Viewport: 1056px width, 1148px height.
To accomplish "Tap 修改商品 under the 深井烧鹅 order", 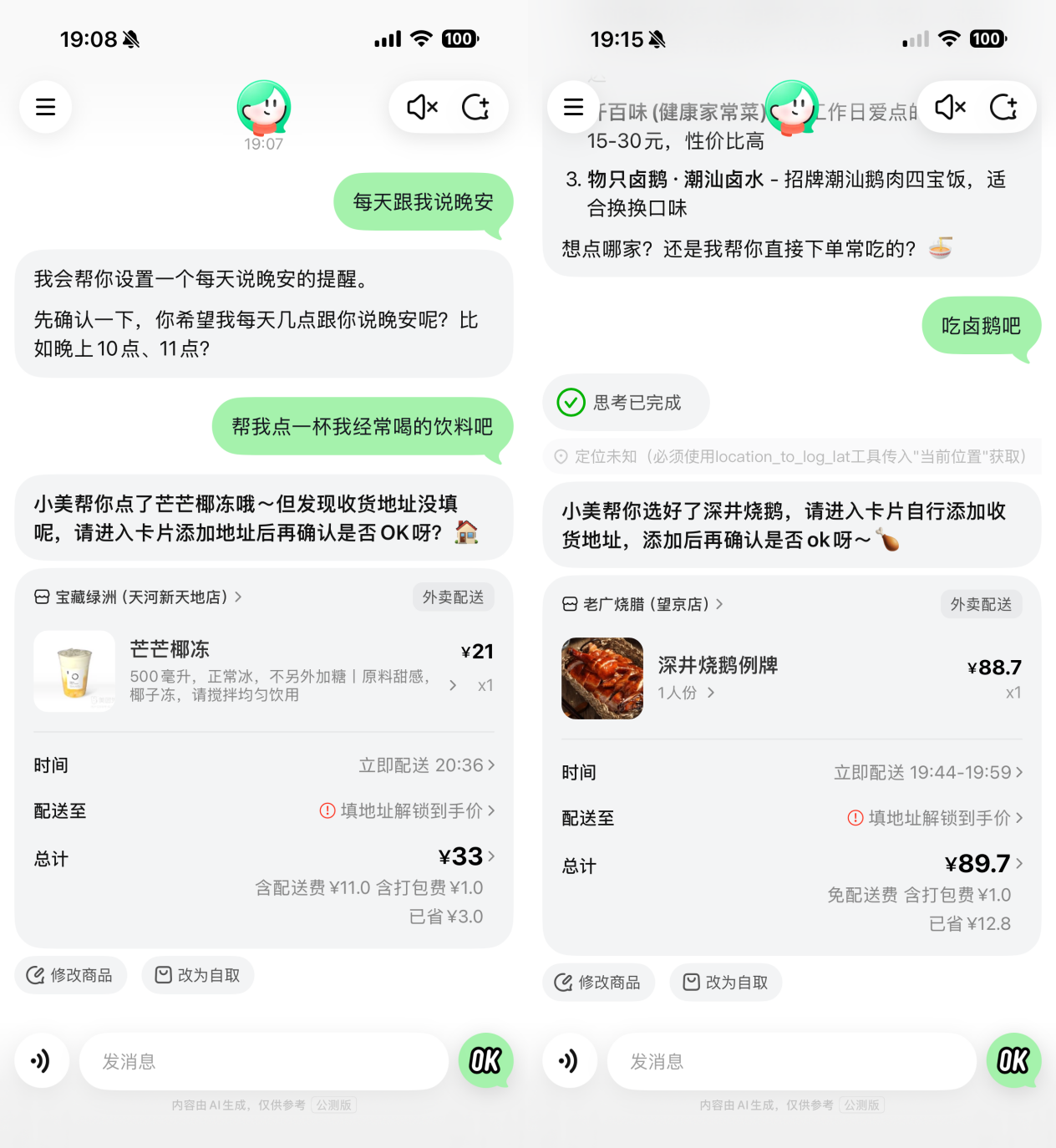I will coord(598,983).
